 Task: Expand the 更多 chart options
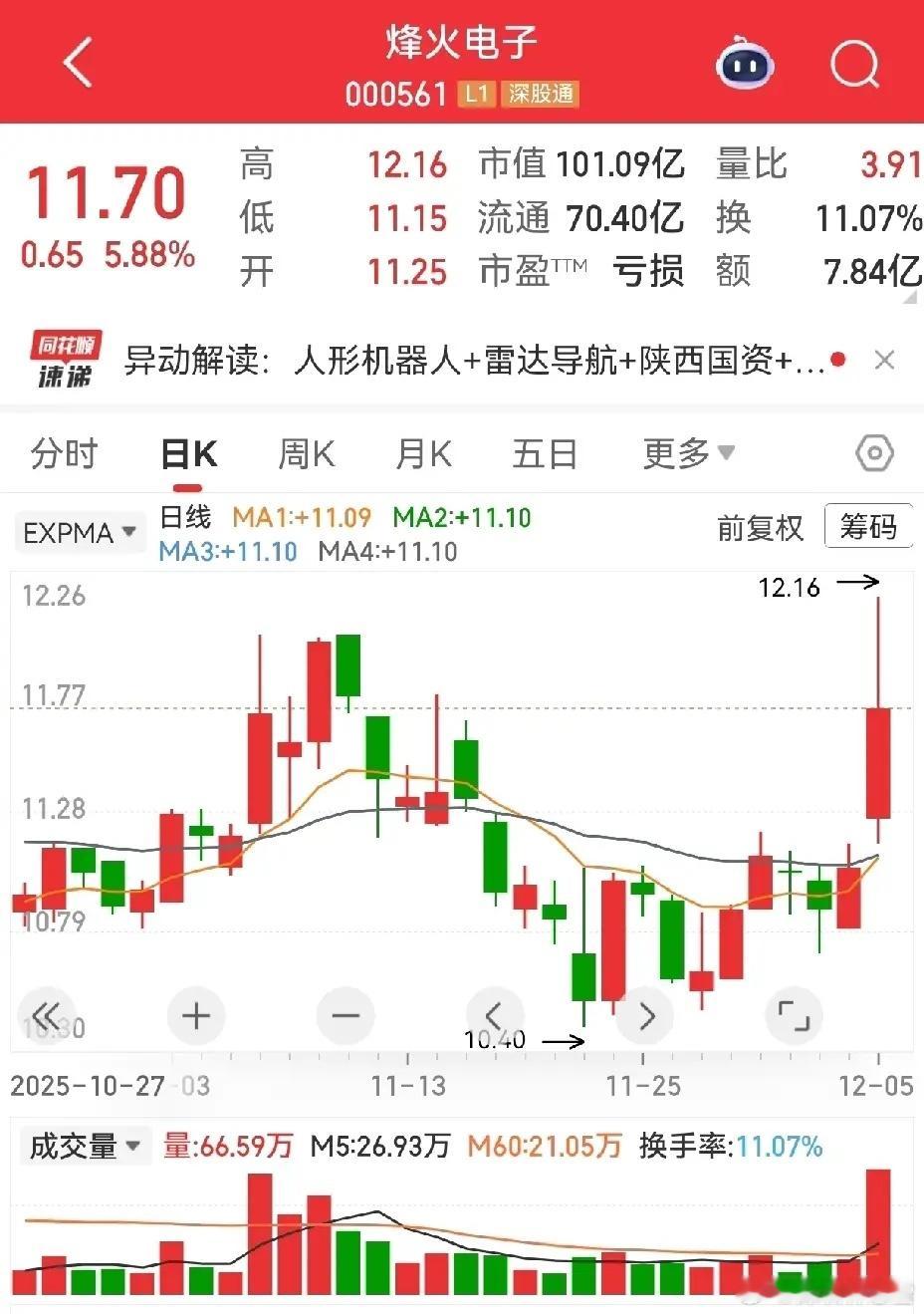(x=688, y=454)
